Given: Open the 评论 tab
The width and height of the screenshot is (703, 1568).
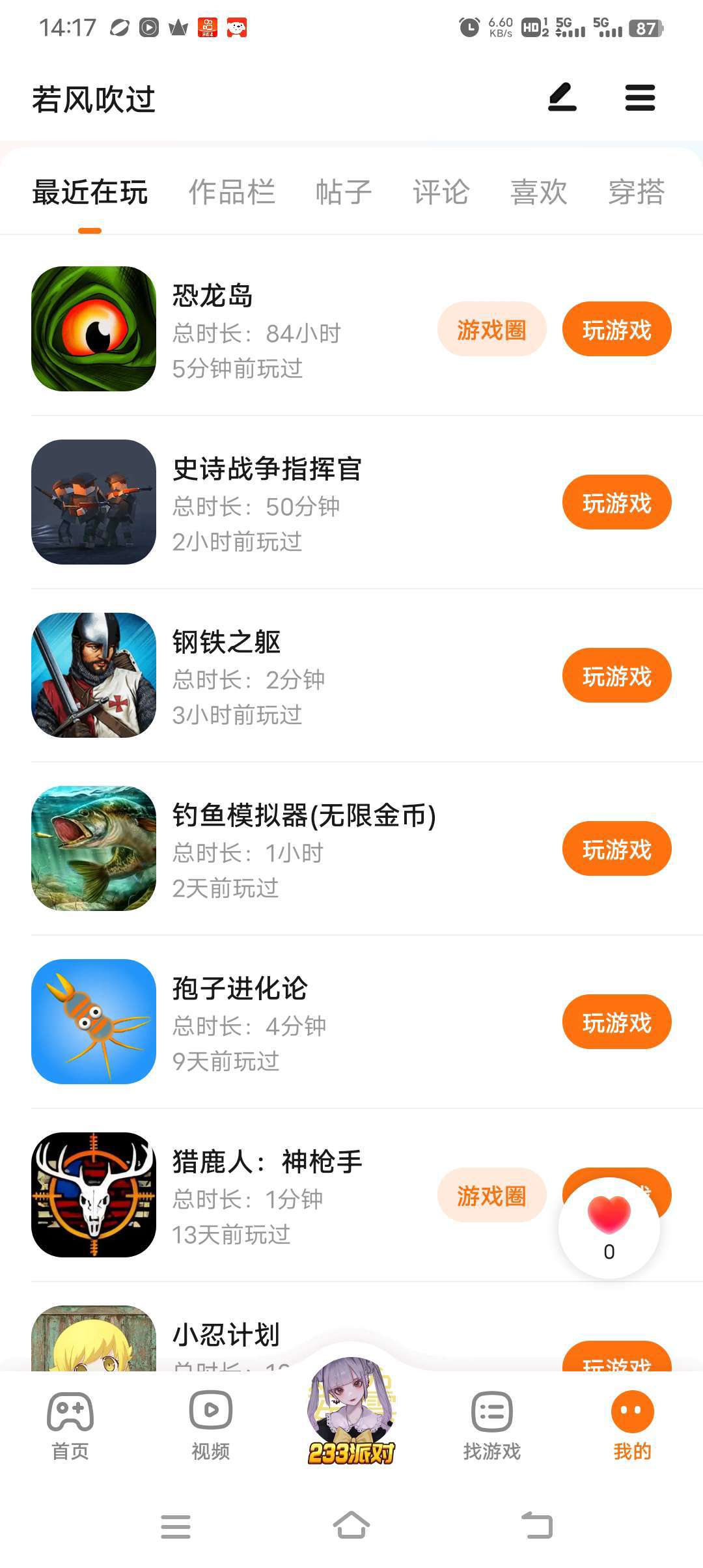Looking at the screenshot, I should pyautogui.click(x=441, y=192).
